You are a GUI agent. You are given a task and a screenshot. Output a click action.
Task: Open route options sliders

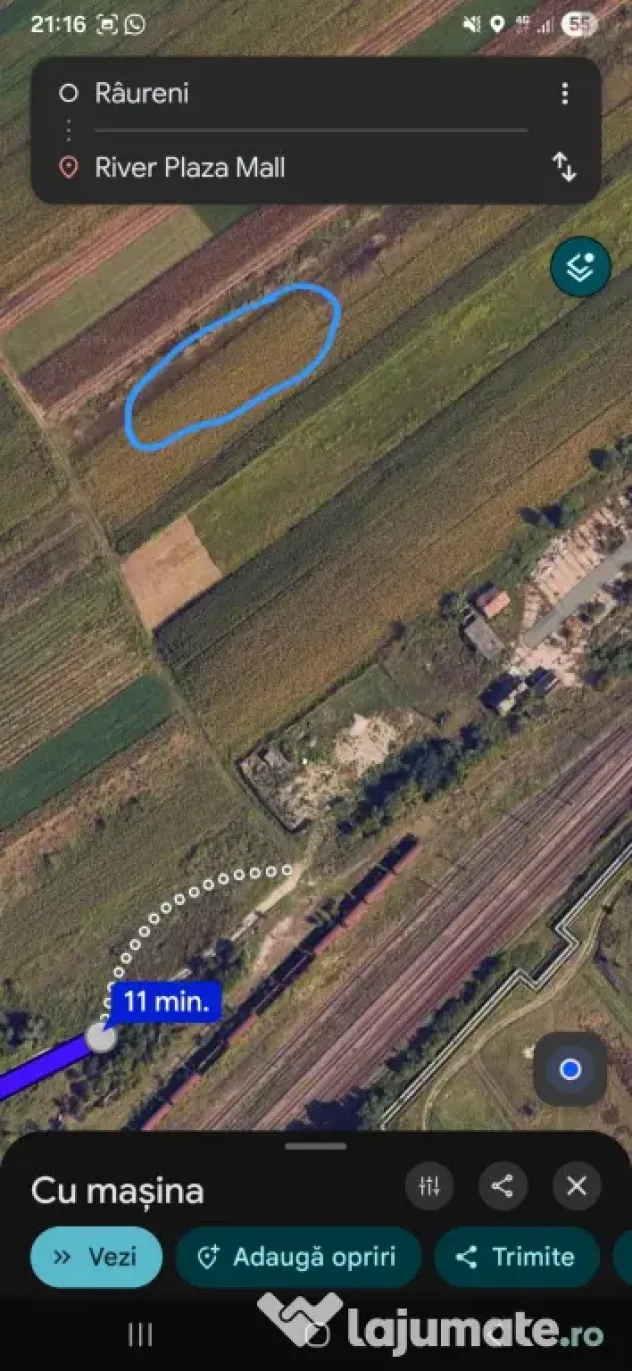[x=430, y=1186]
